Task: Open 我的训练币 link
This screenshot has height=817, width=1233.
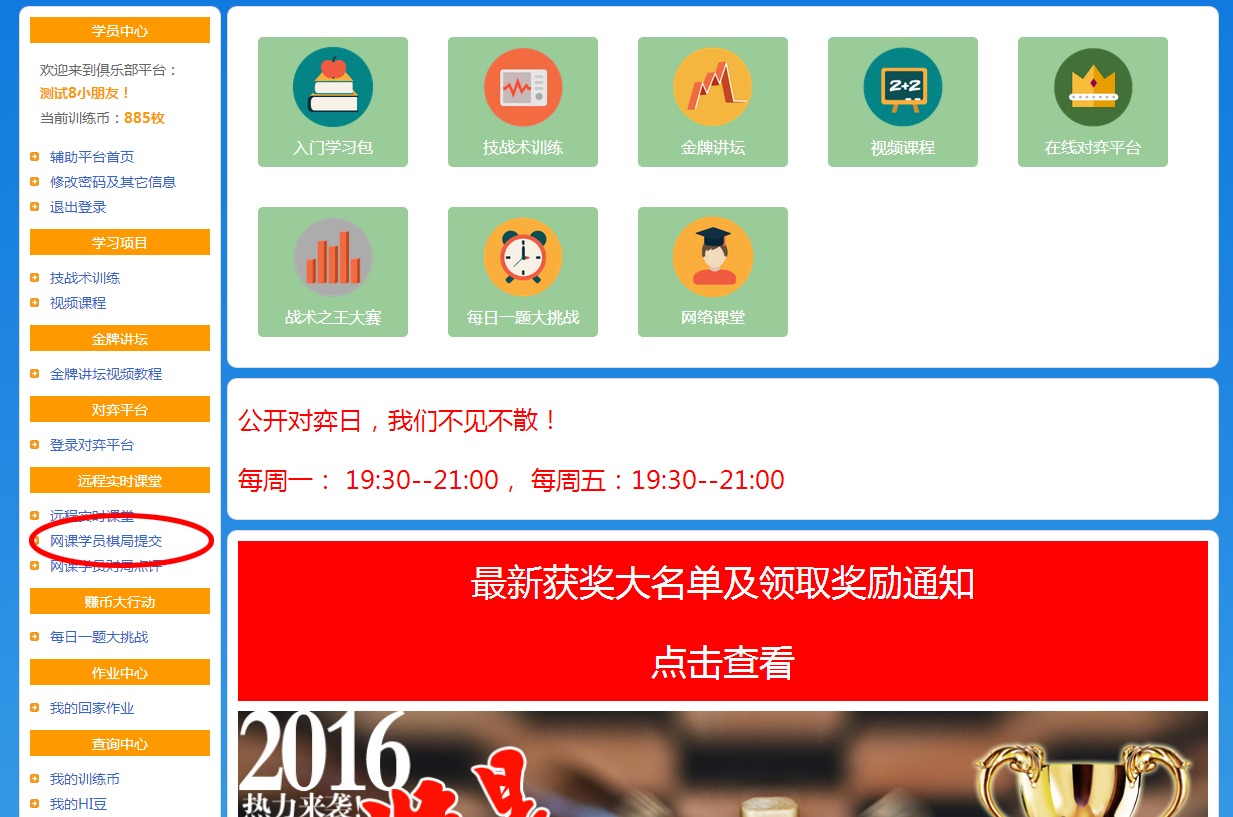Action: click(x=85, y=779)
